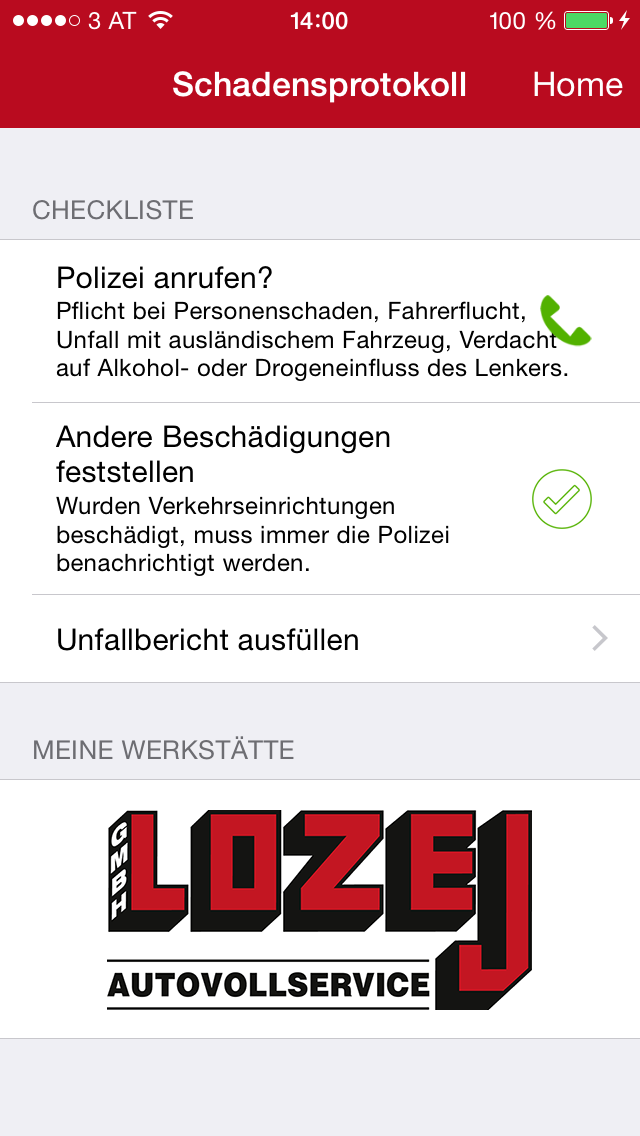Toggle the checkmark for Andere Beschädigungen feststellen

[562, 499]
